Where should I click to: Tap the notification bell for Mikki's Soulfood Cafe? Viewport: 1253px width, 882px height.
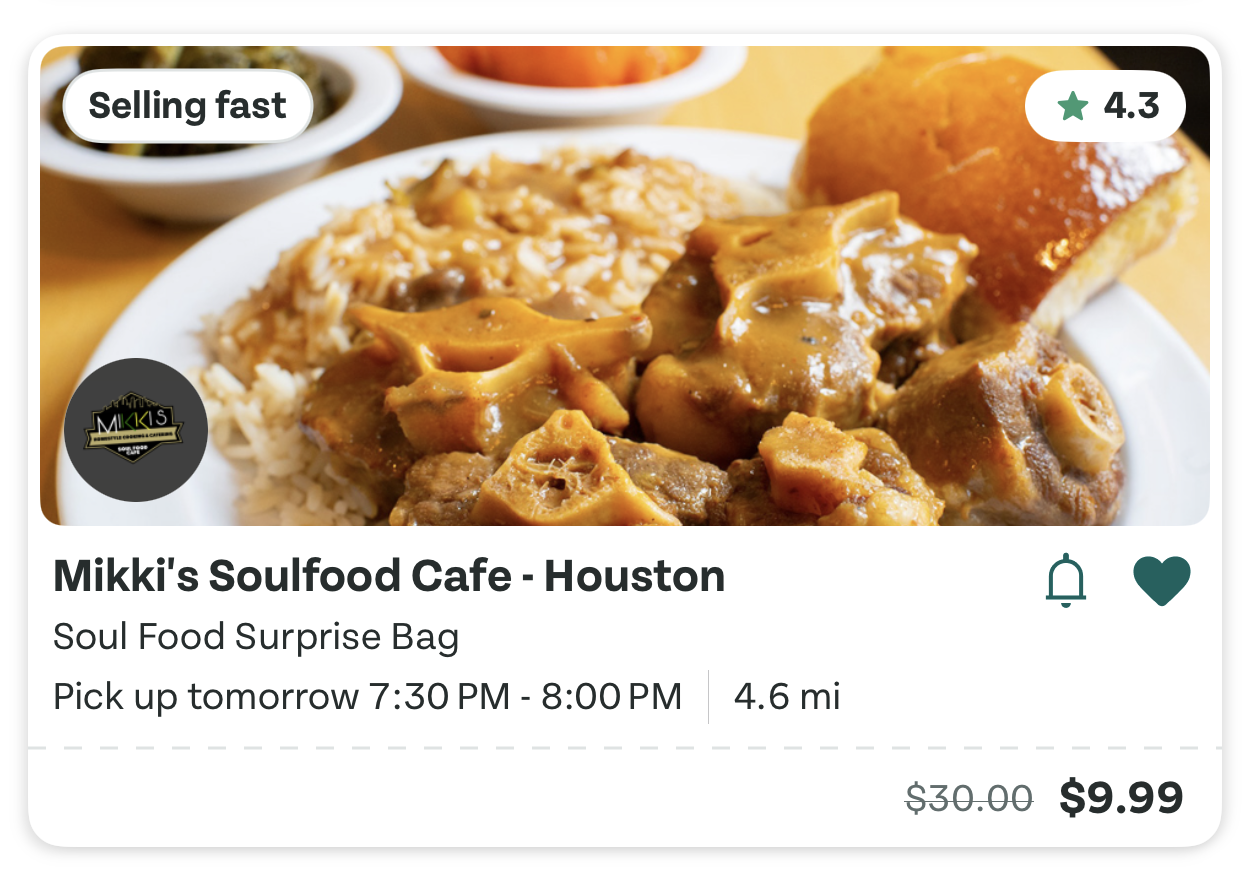click(1065, 581)
